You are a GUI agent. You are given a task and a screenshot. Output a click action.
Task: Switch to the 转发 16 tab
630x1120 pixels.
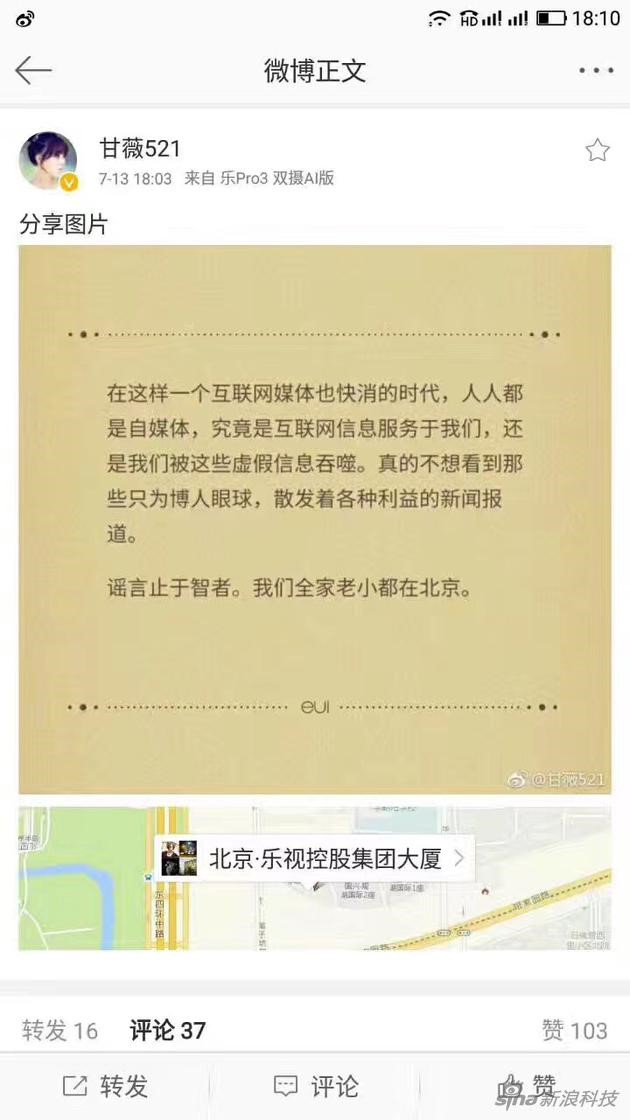click(x=60, y=1031)
